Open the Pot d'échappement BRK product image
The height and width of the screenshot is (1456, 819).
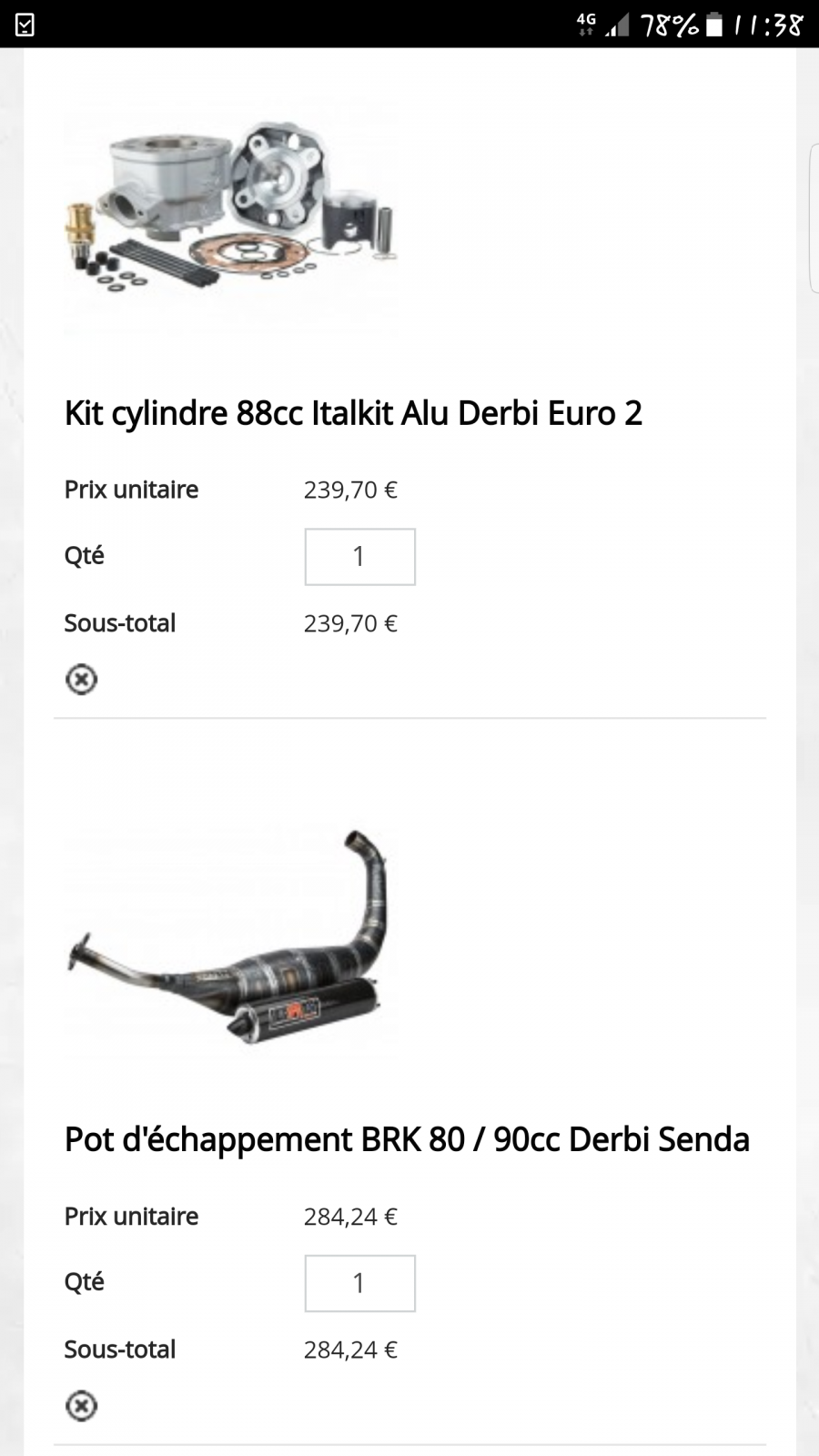(231, 937)
